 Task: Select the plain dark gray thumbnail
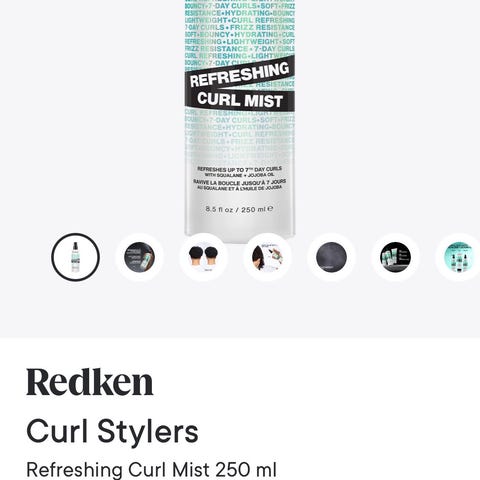click(331, 257)
